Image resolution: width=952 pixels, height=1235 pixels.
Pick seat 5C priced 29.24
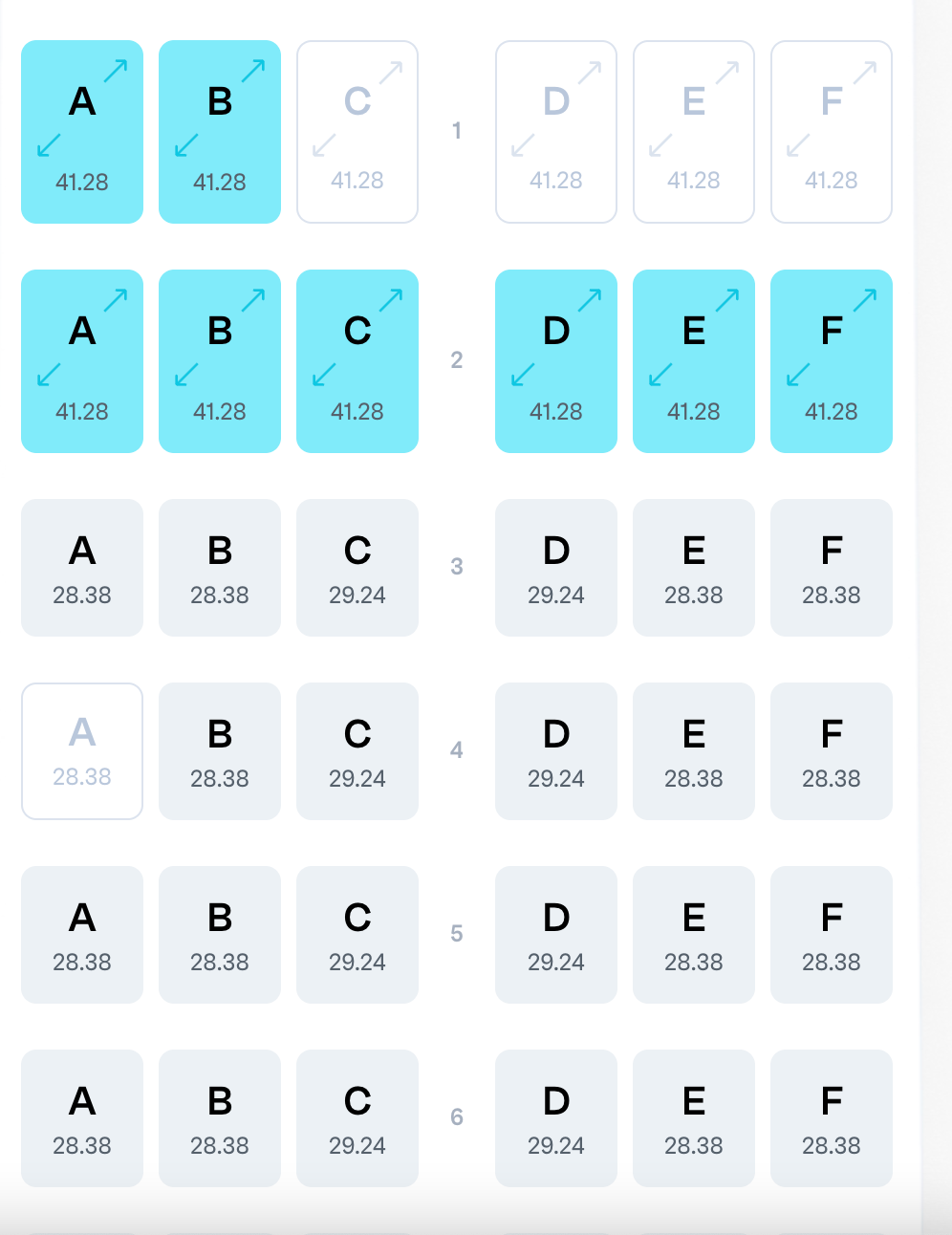[x=357, y=935]
